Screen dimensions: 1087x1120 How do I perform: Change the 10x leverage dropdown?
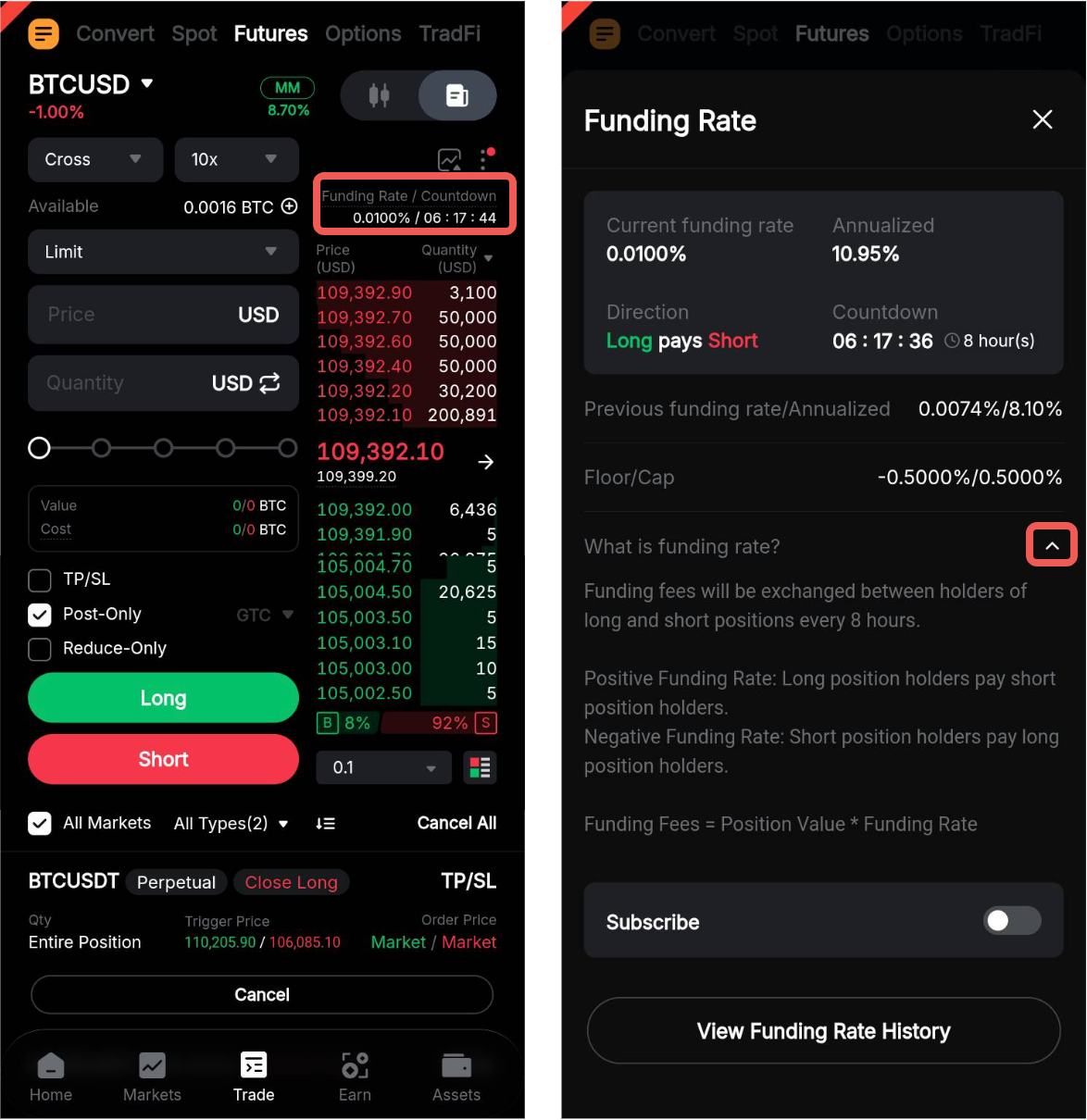click(235, 159)
